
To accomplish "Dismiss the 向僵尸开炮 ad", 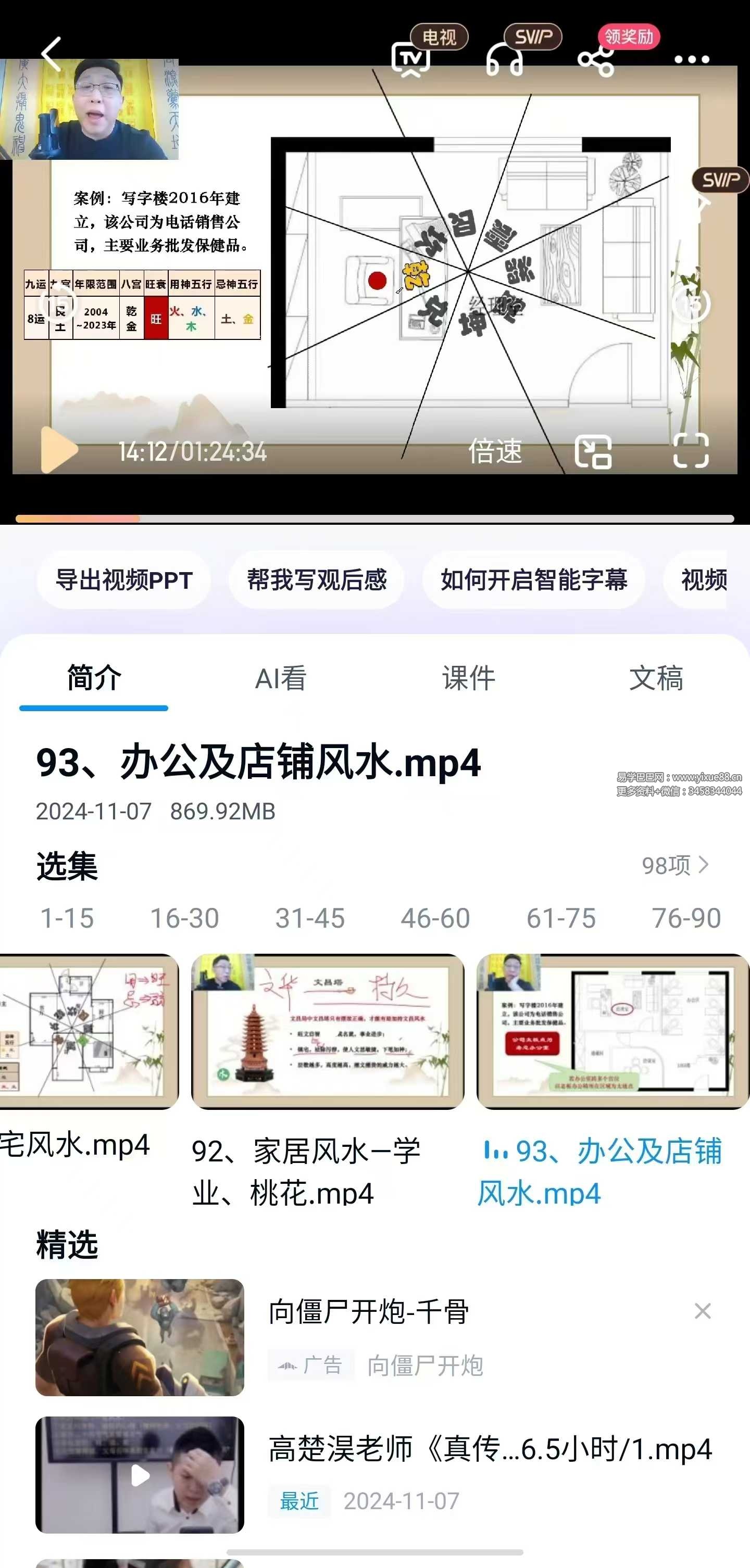I will [703, 1310].
